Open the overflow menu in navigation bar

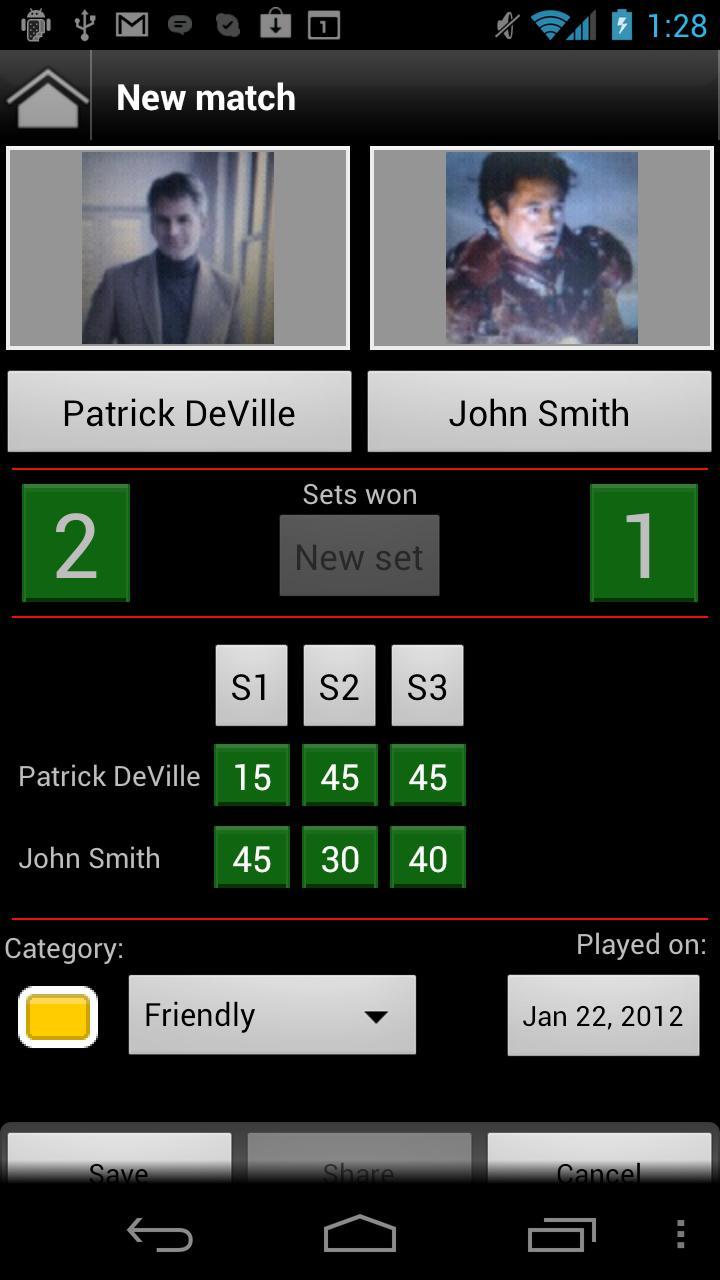pos(681,1234)
